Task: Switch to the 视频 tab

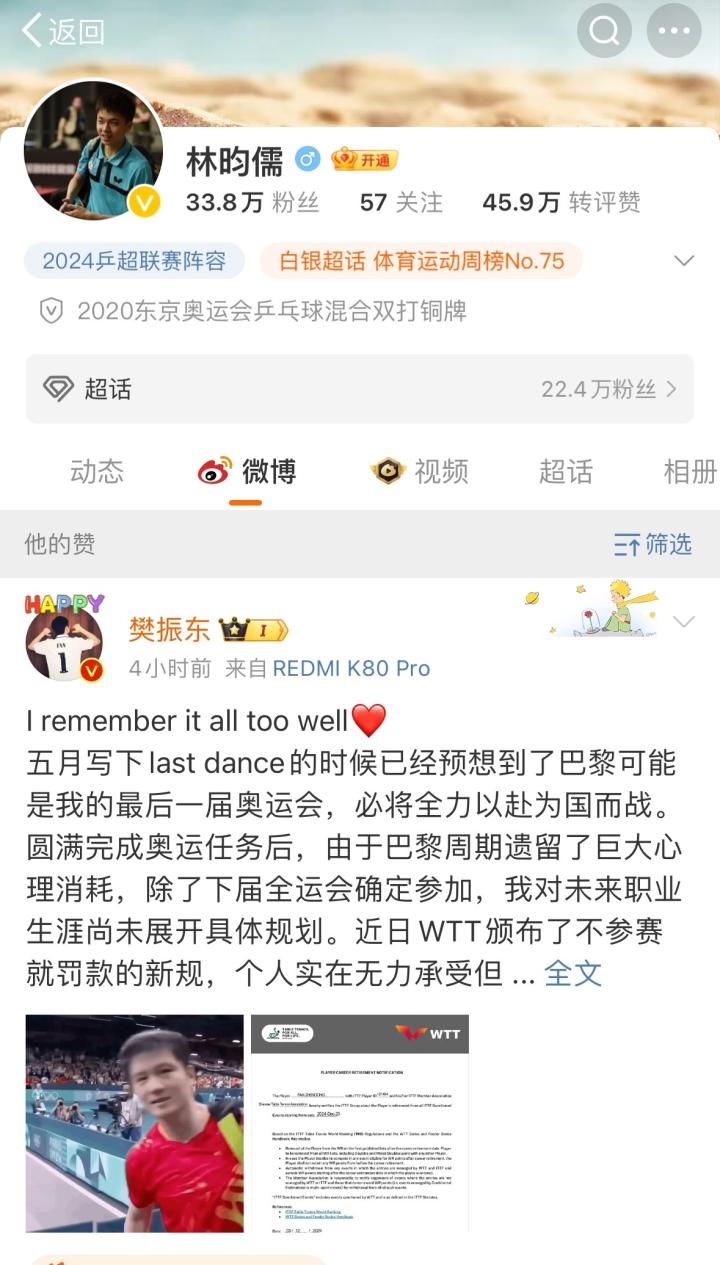Action: pos(419,471)
